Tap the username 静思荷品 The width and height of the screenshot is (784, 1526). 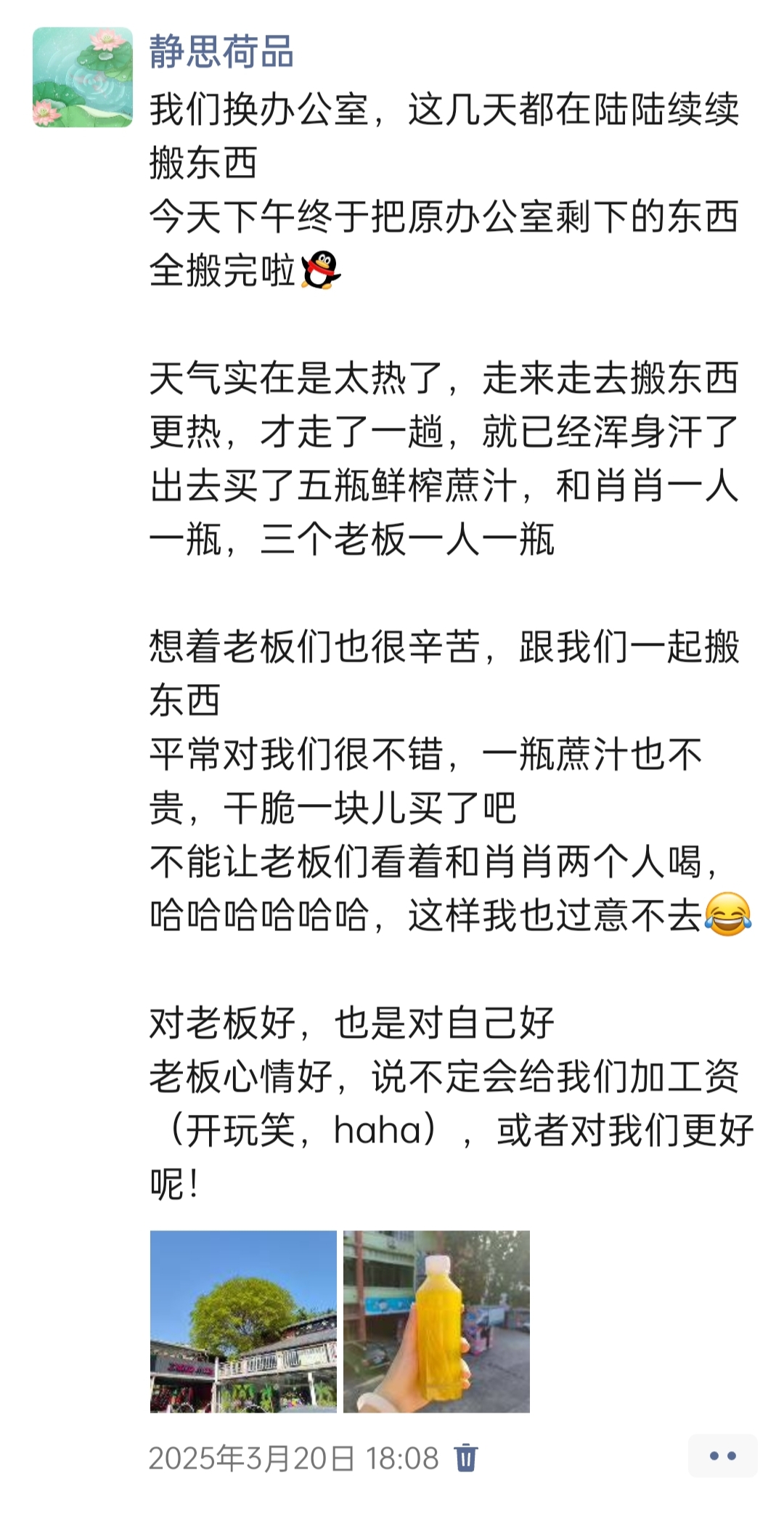point(221,52)
